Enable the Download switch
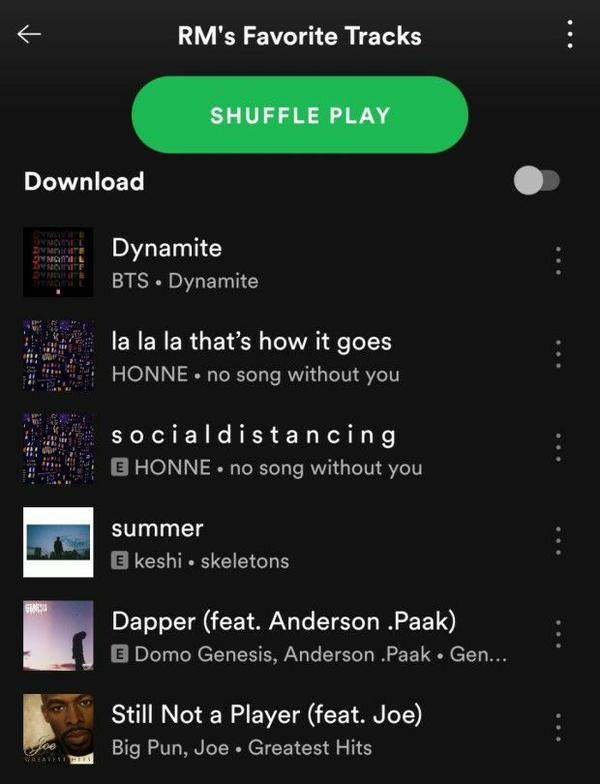The image size is (600, 784). [536, 181]
